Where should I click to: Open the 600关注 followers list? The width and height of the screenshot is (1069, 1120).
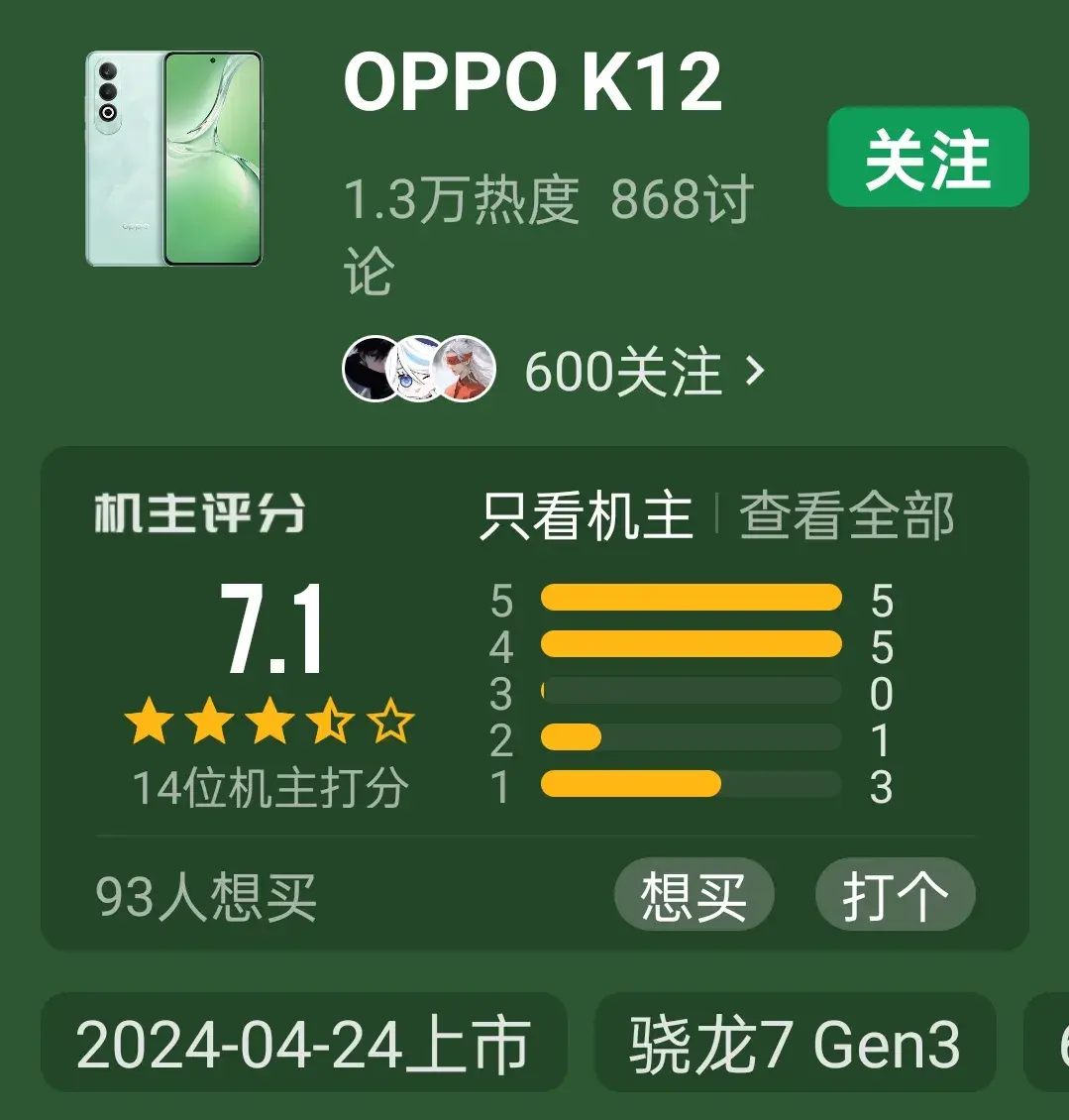644,372
